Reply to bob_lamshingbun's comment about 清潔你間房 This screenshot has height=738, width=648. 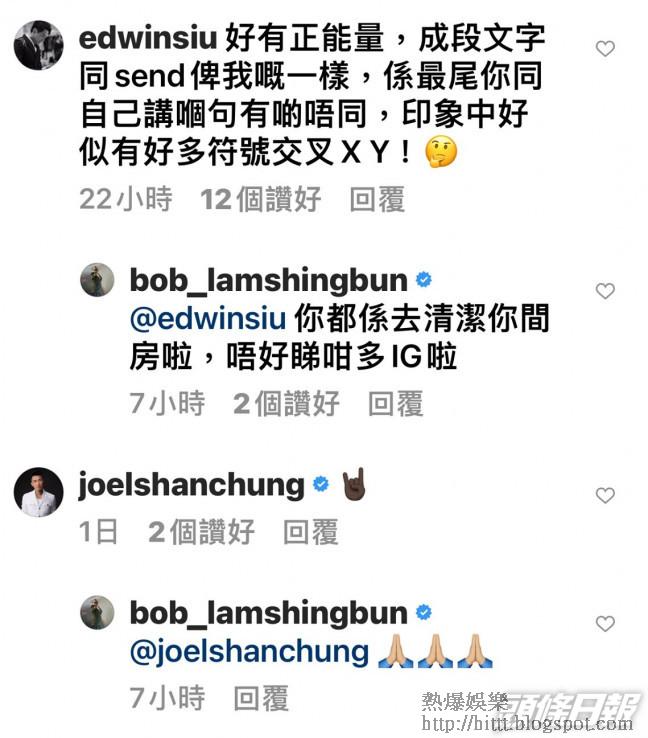tap(395, 404)
